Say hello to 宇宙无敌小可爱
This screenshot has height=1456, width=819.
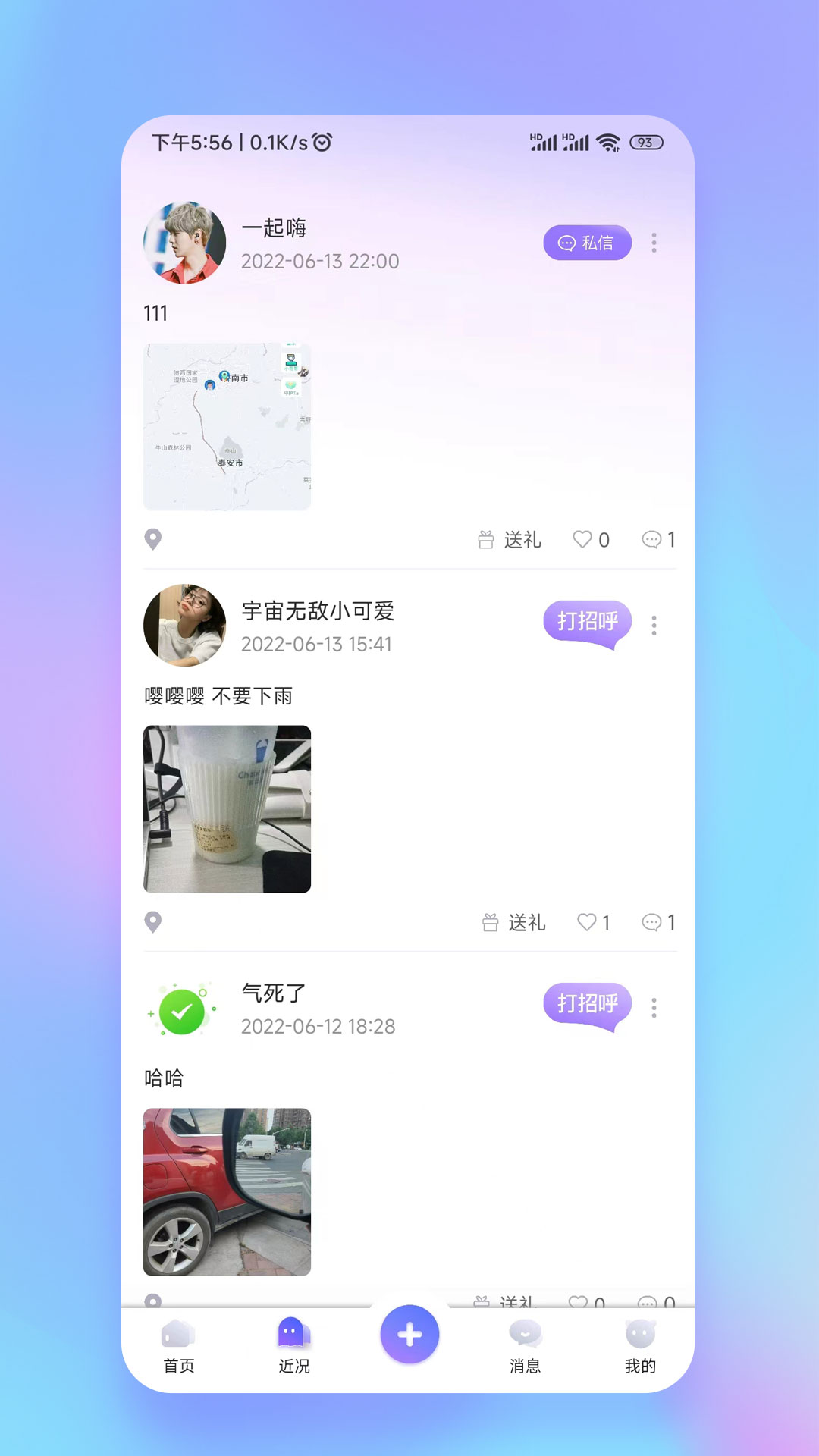pyautogui.click(x=587, y=623)
